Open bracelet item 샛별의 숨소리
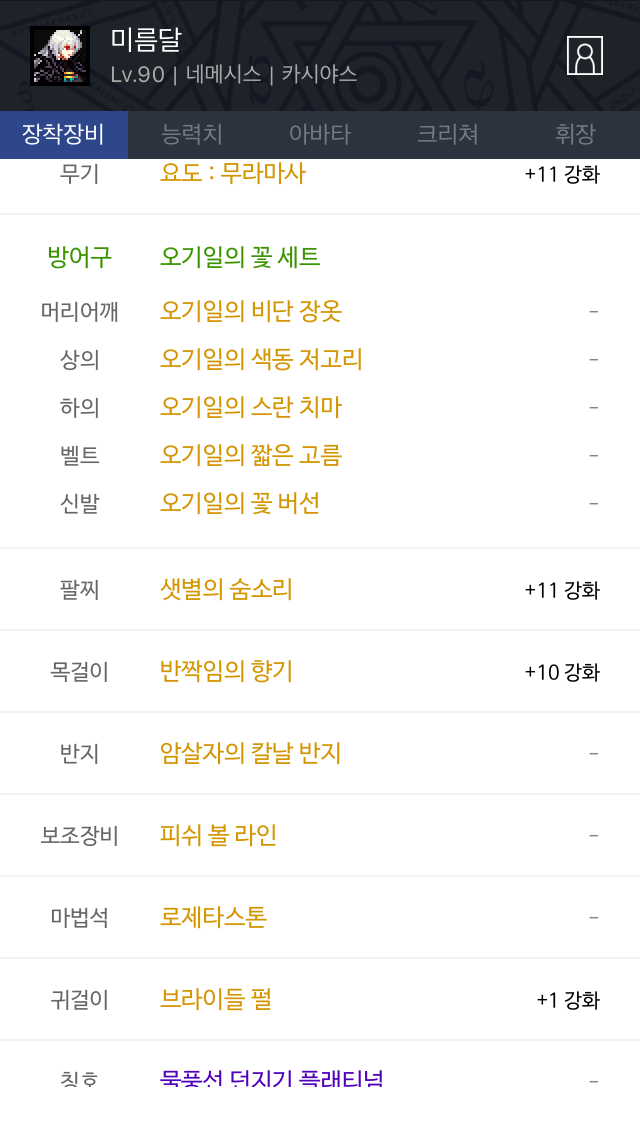The width and height of the screenshot is (640, 1136). point(226,590)
